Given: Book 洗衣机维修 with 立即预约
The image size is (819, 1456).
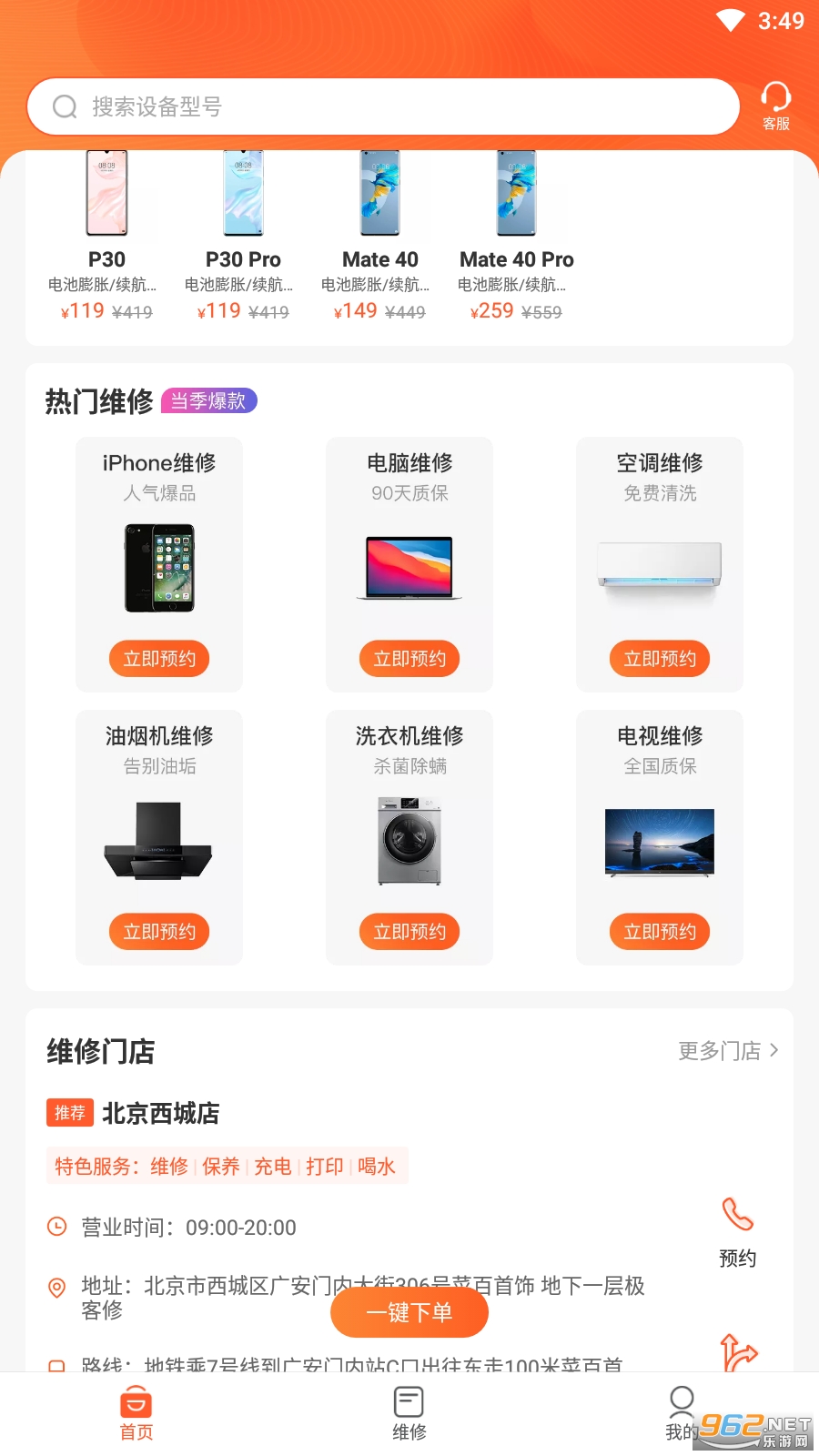Looking at the screenshot, I should (409, 932).
